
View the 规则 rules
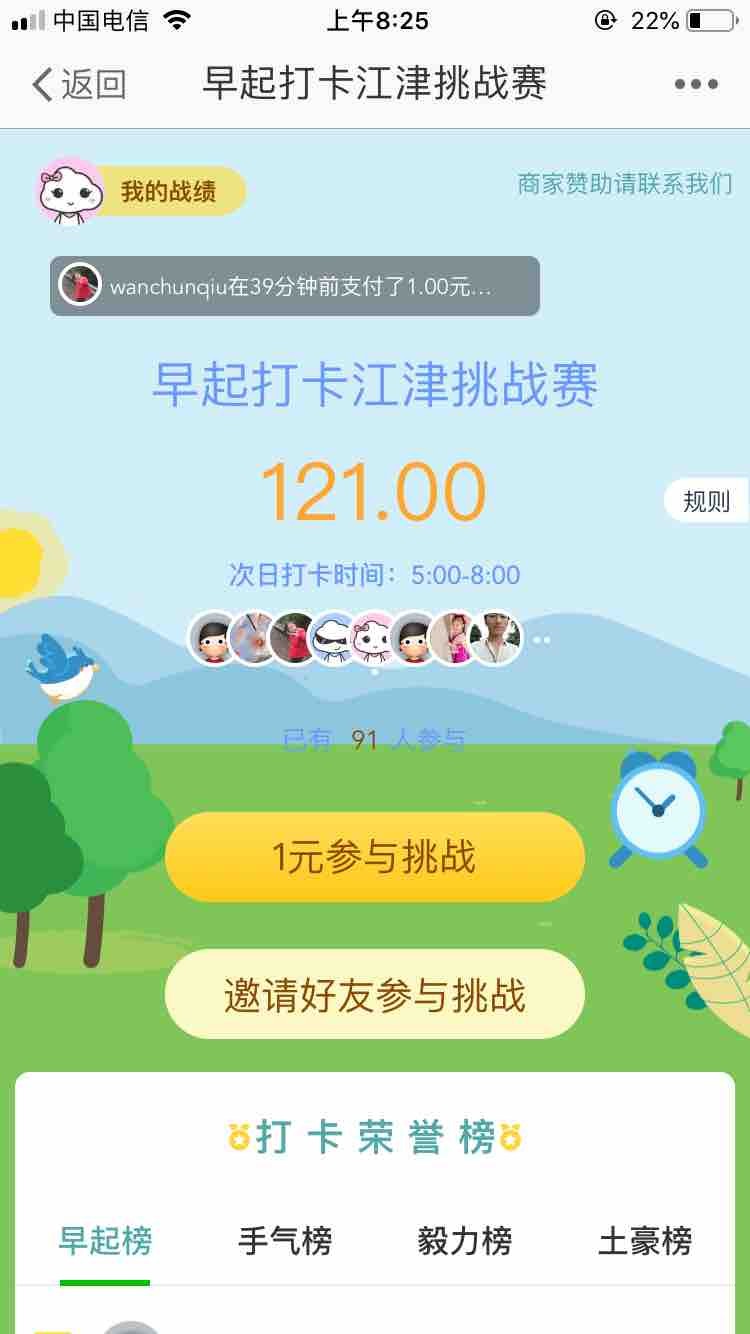click(x=706, y=501)
